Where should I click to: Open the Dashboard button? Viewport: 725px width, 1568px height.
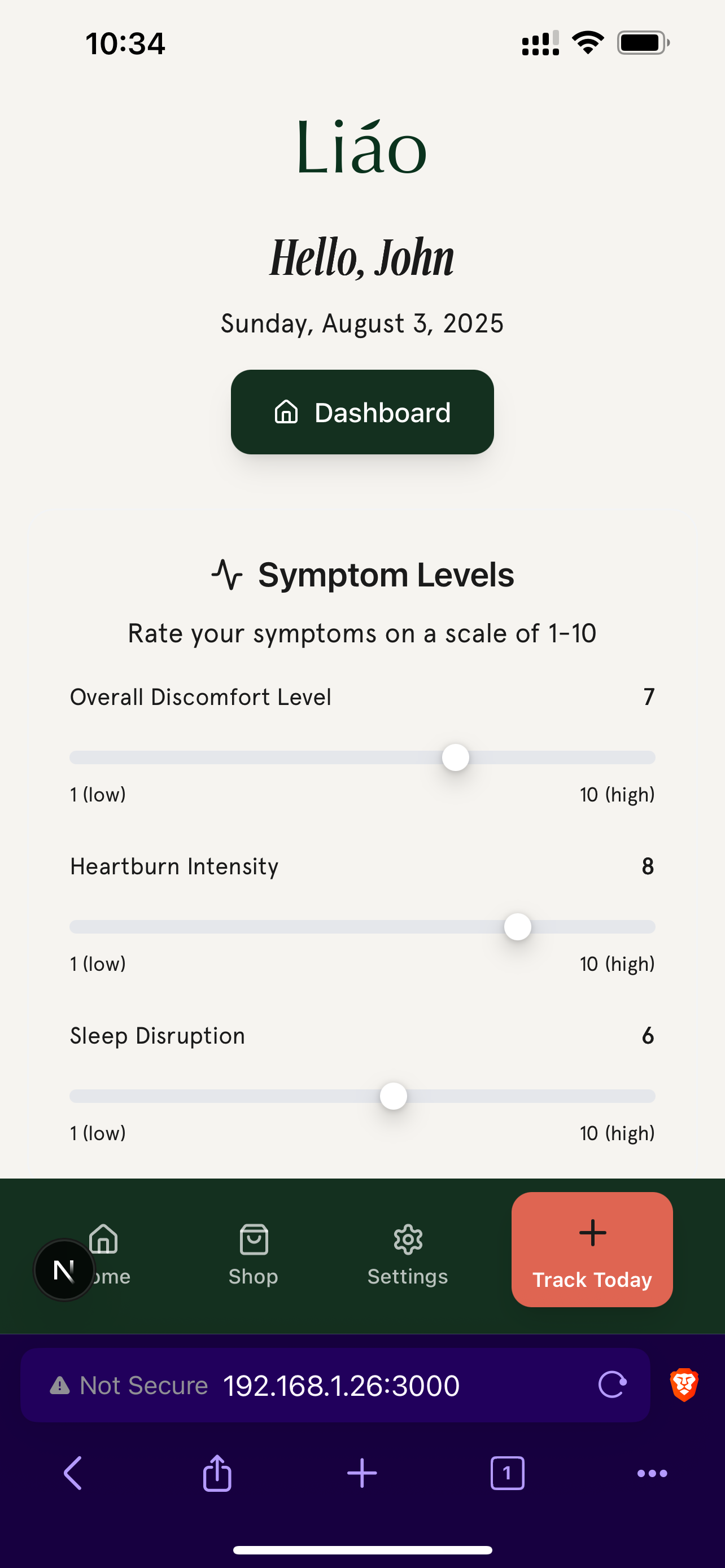362,412
